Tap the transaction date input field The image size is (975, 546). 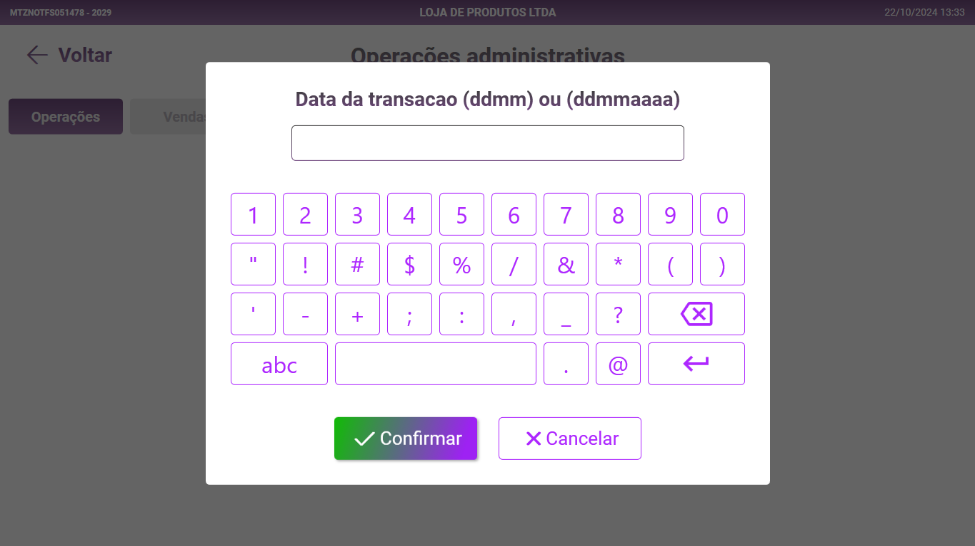tap(487, 143)
